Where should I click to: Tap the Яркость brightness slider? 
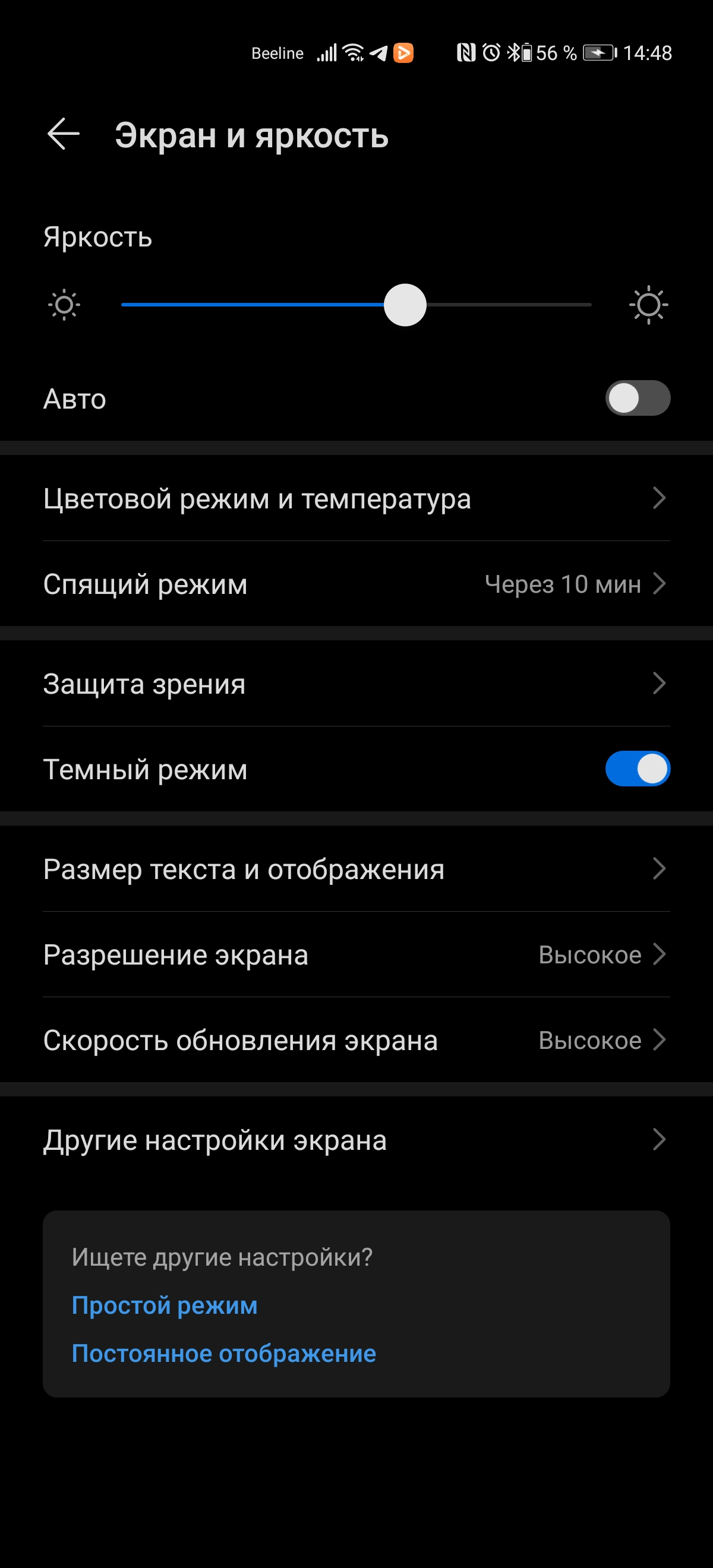[356, 304]
